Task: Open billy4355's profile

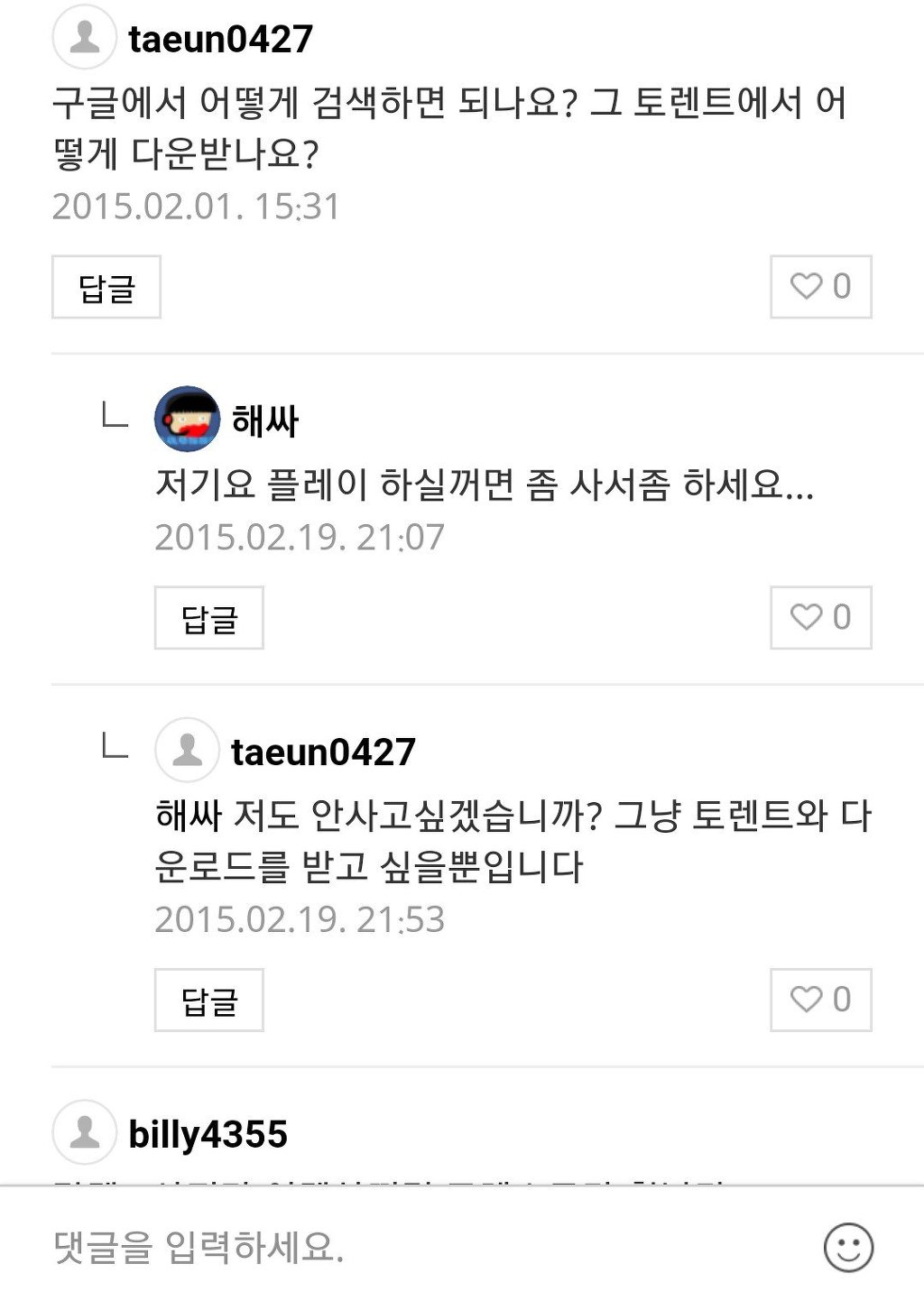Action: (208, 1134)
